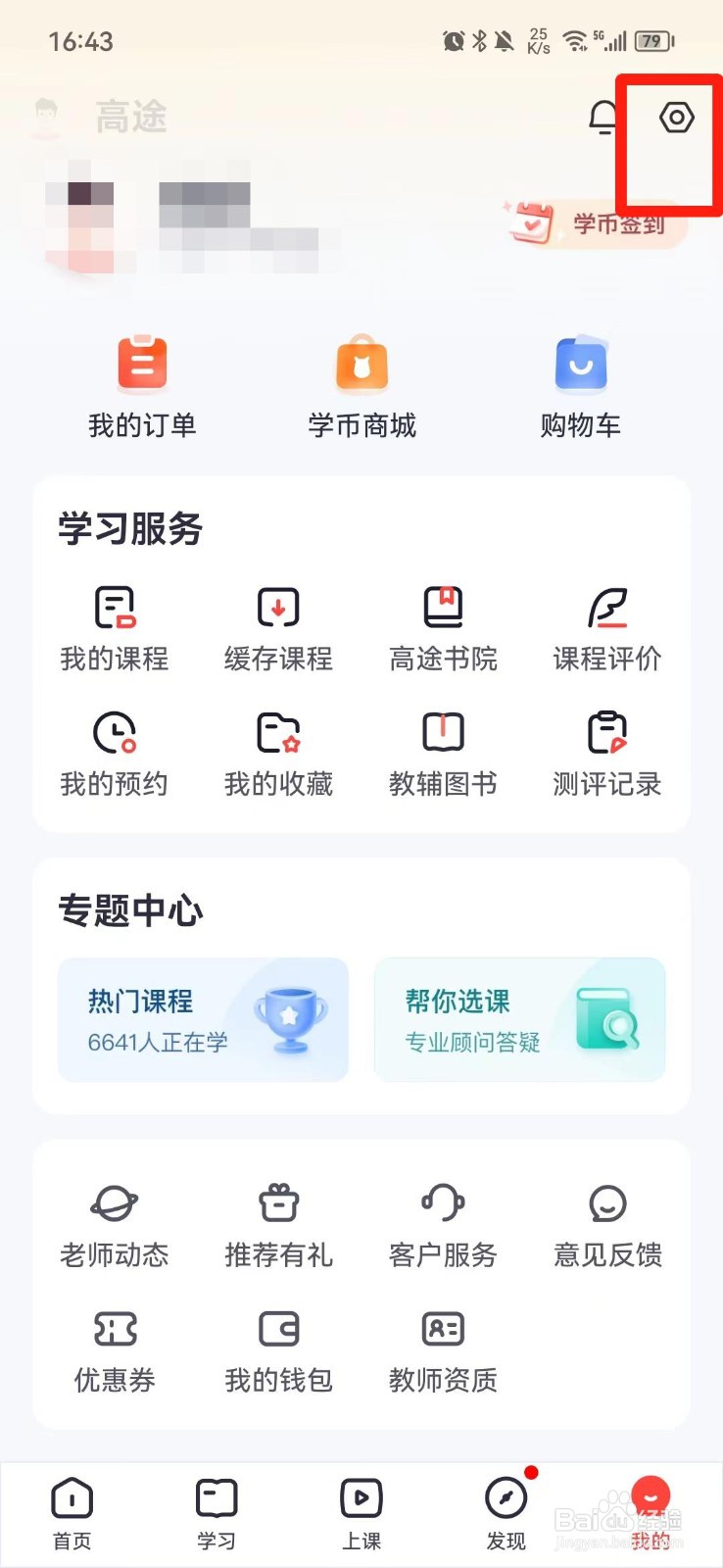This screenshot has height=1568, width=723.
Task: Open 我的钱包 wallet
Action: tap(278, 1351)
